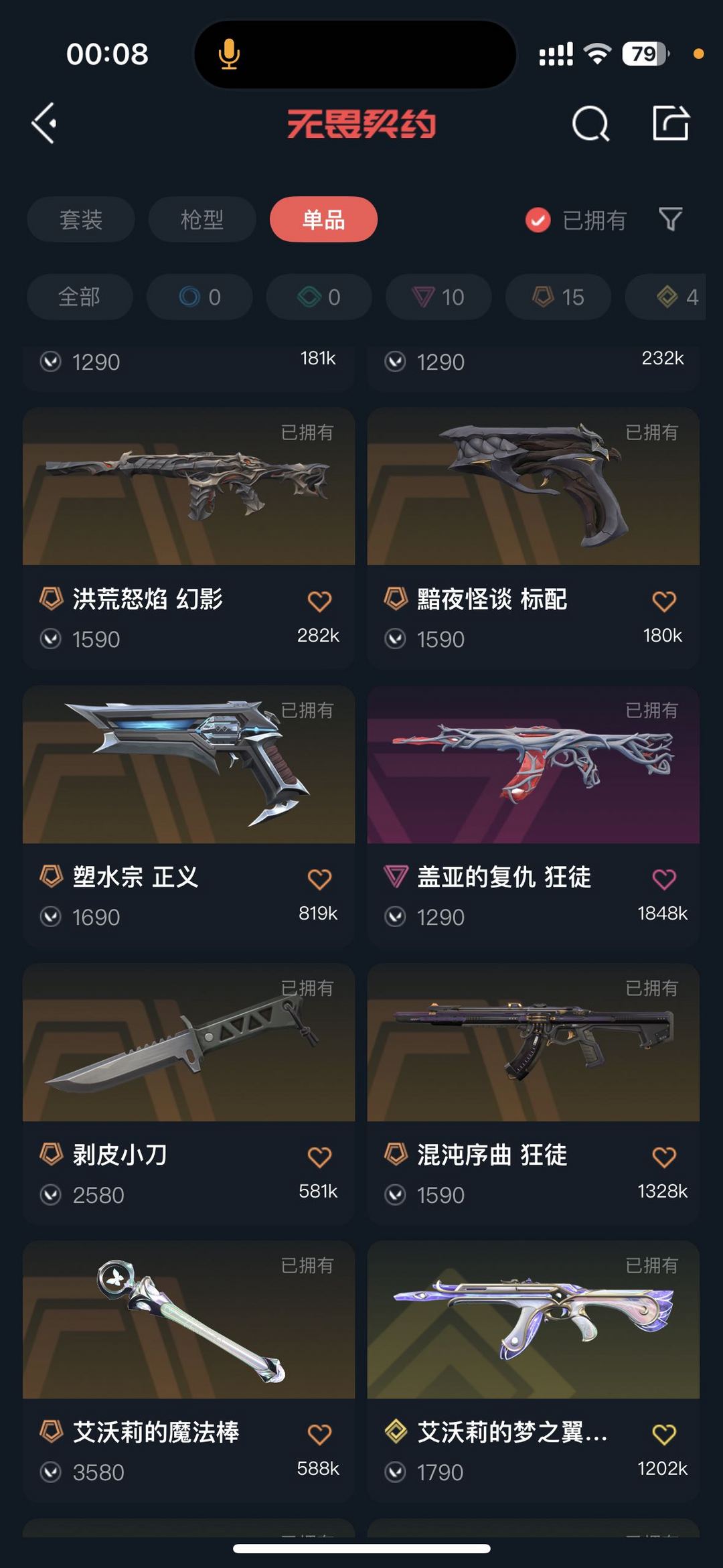723x1568 pixels.
Task: Switch to the 套装 tab
Action: [81, 220]
